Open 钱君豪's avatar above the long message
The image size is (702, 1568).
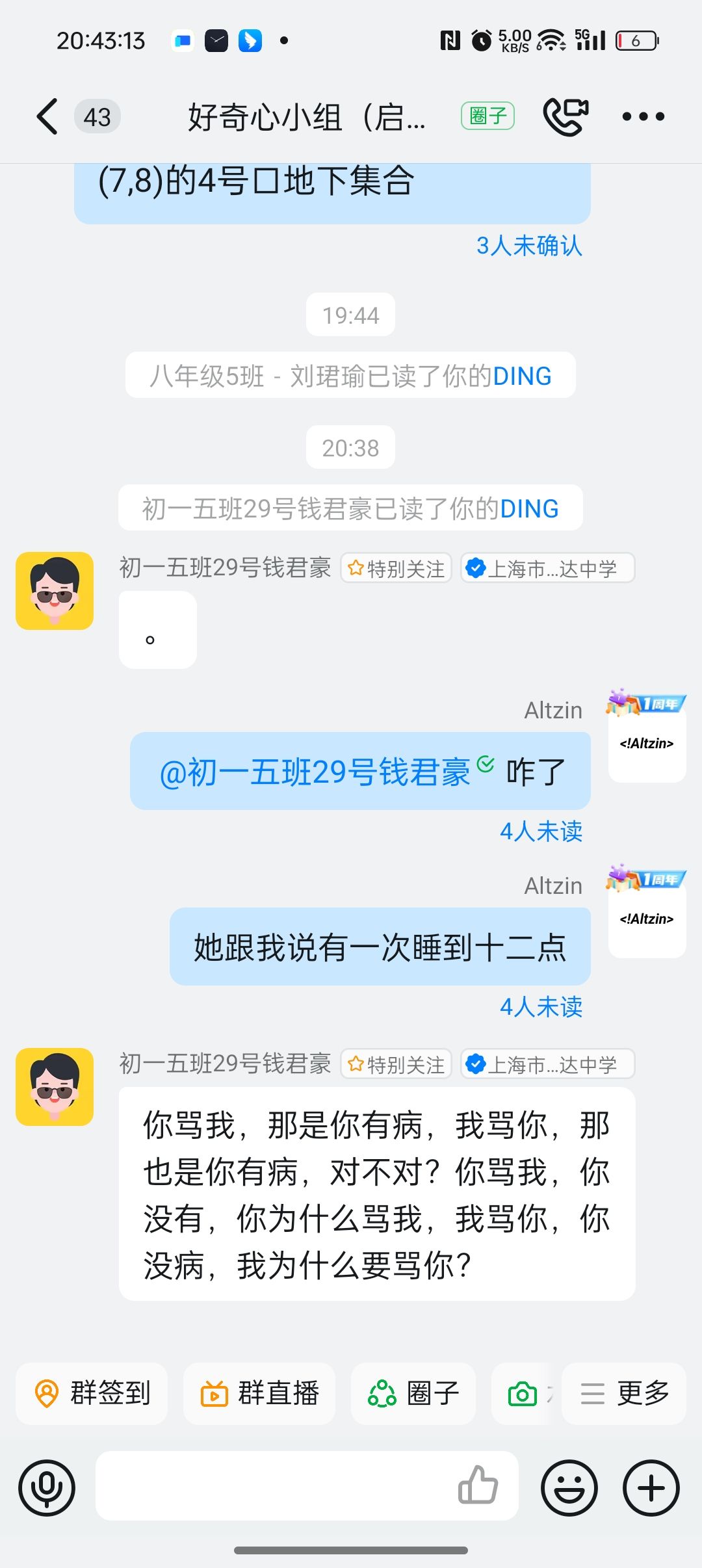coord(55,1087)
